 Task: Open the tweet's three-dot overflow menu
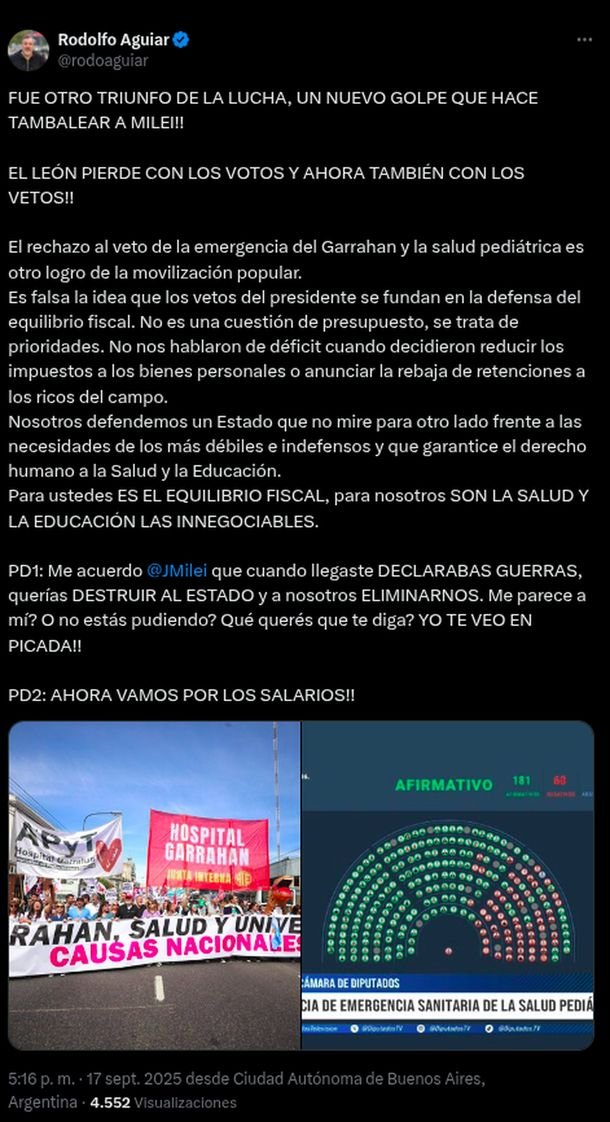(584, 40)
